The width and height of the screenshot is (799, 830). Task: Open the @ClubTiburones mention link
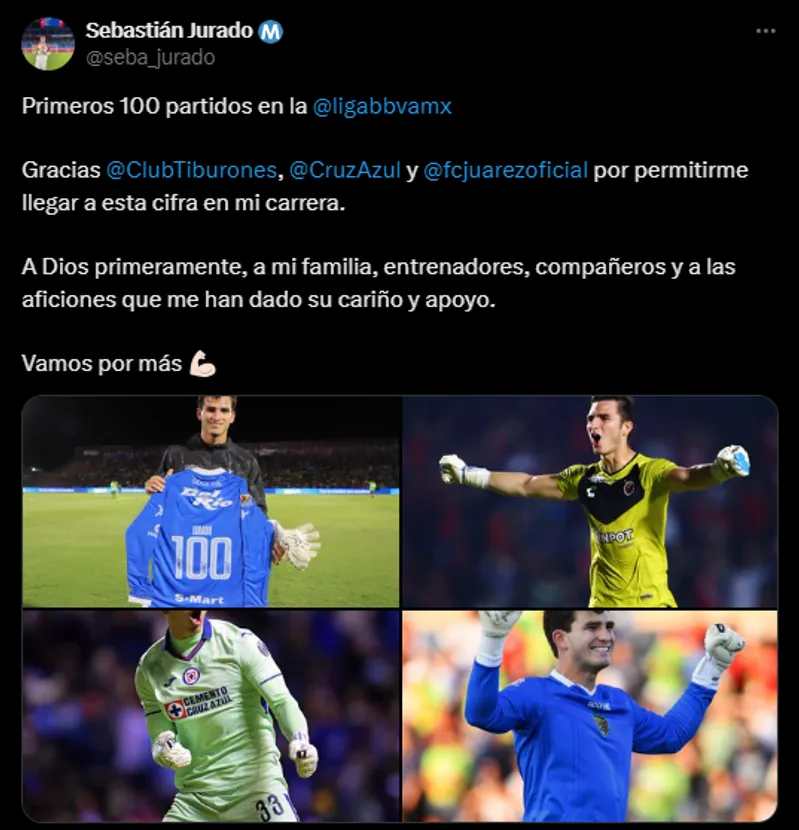pyautogui.click(x=190, y=170)
